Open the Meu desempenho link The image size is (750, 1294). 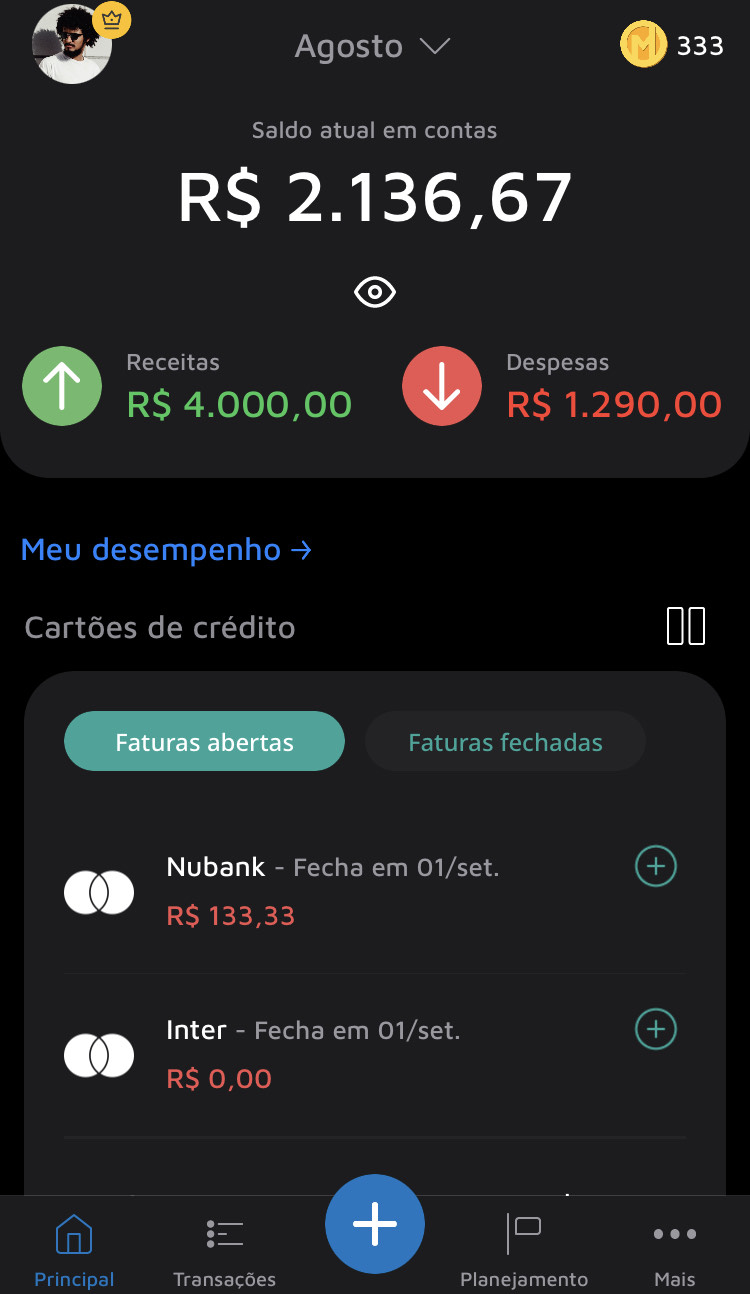(166, 549)
